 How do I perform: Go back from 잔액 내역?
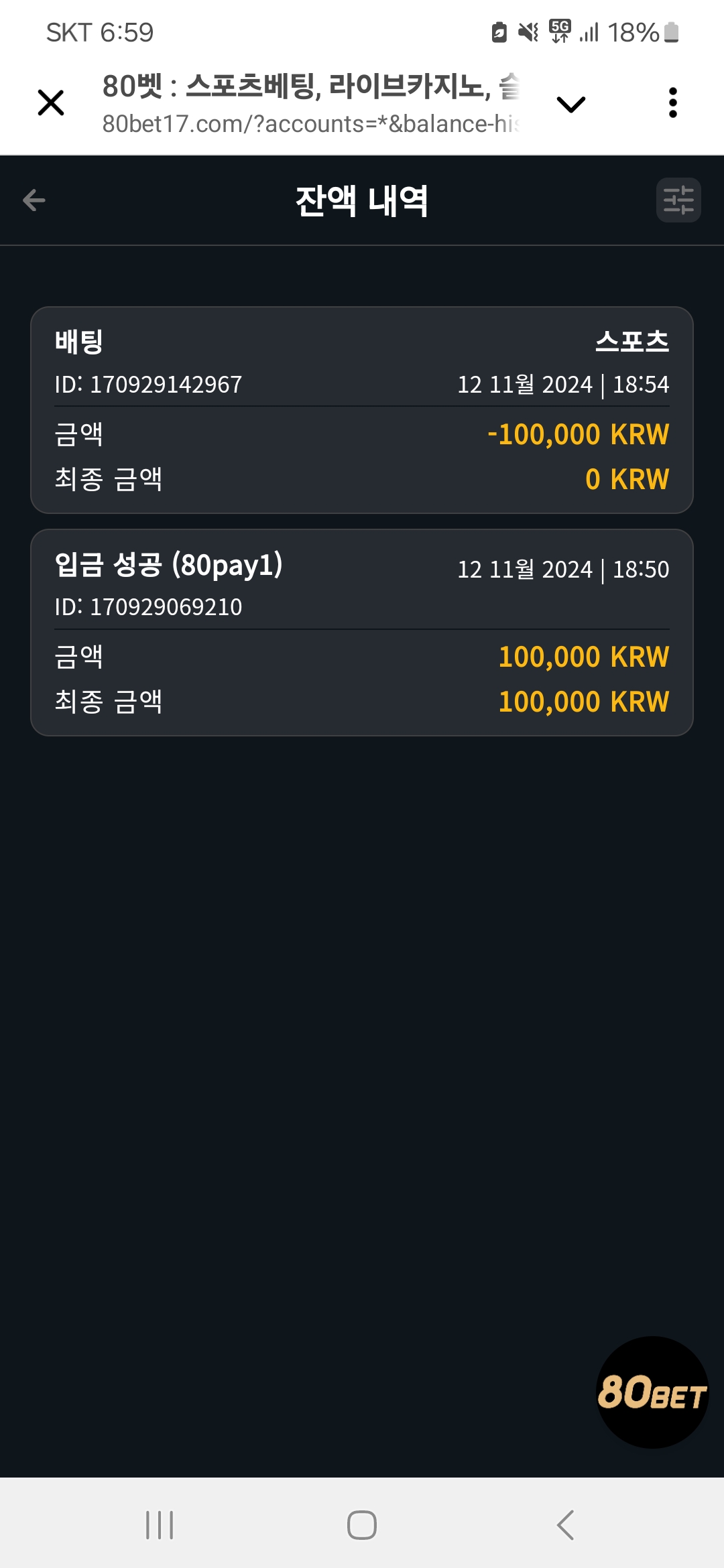click(34, 200)
